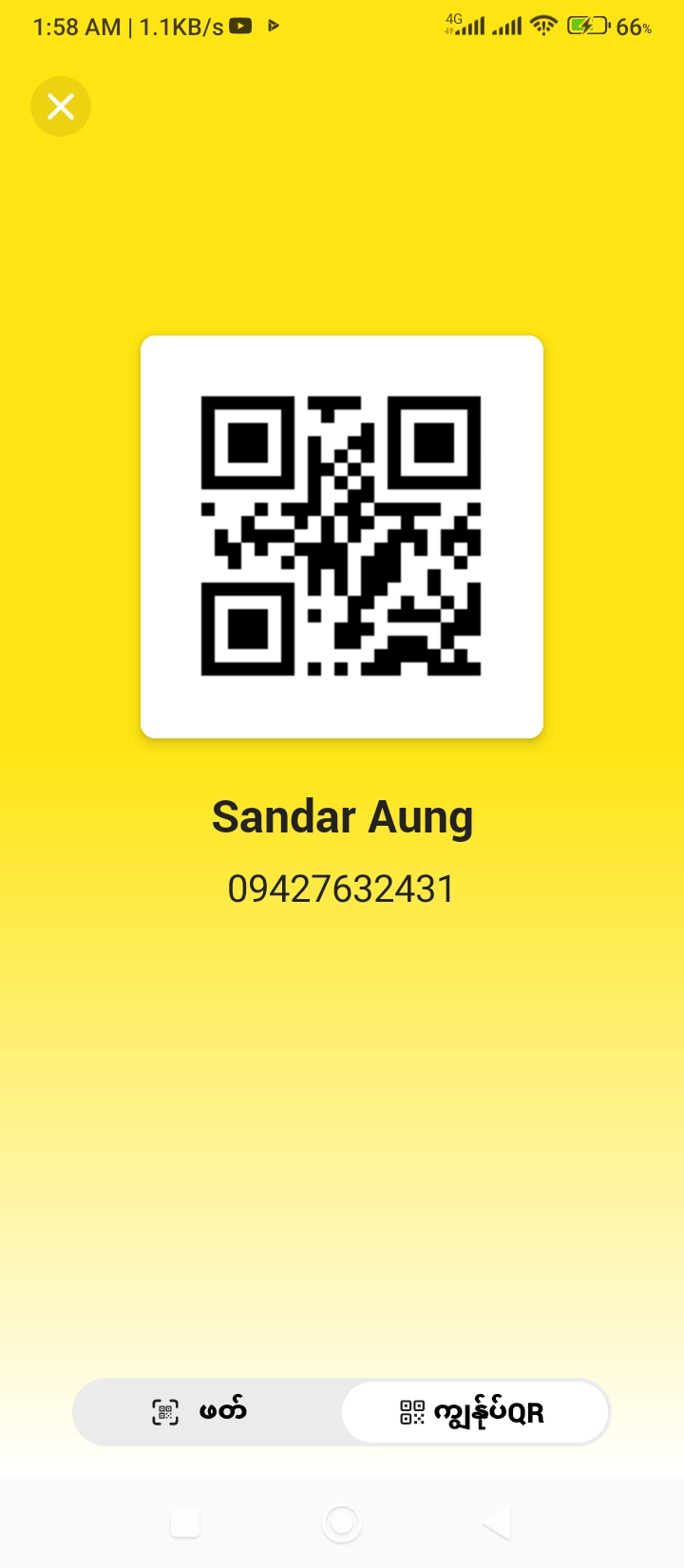Close the QR code screen
The height and width of the screenshot is (1568, 684).
coord(61,106)
